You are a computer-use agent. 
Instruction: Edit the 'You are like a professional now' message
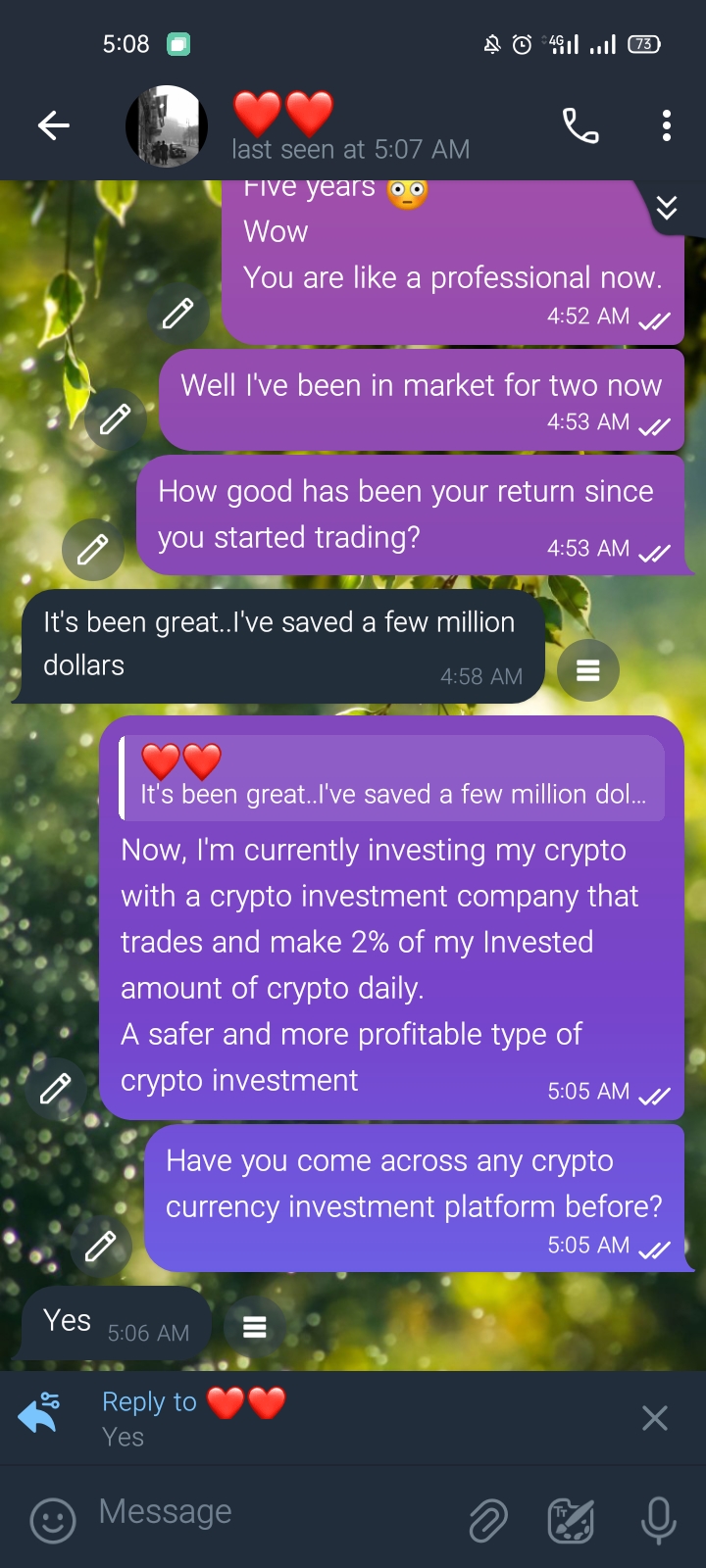177,314
